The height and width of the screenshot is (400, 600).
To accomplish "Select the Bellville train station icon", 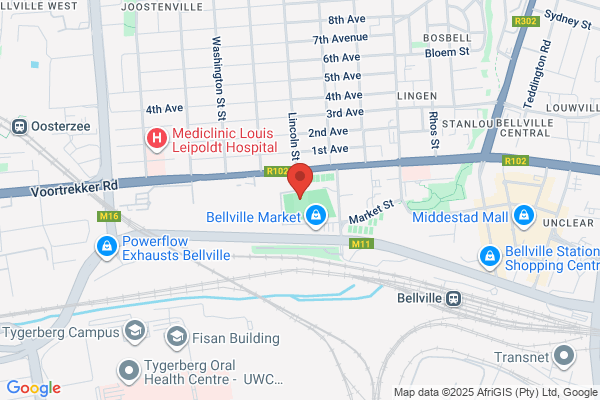I will coord(454,298).
